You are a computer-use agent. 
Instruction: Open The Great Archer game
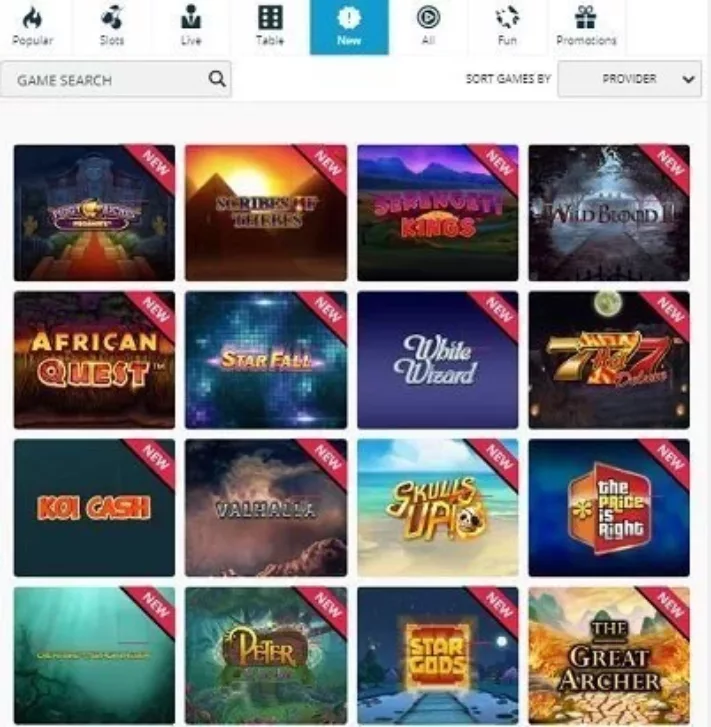608,655
